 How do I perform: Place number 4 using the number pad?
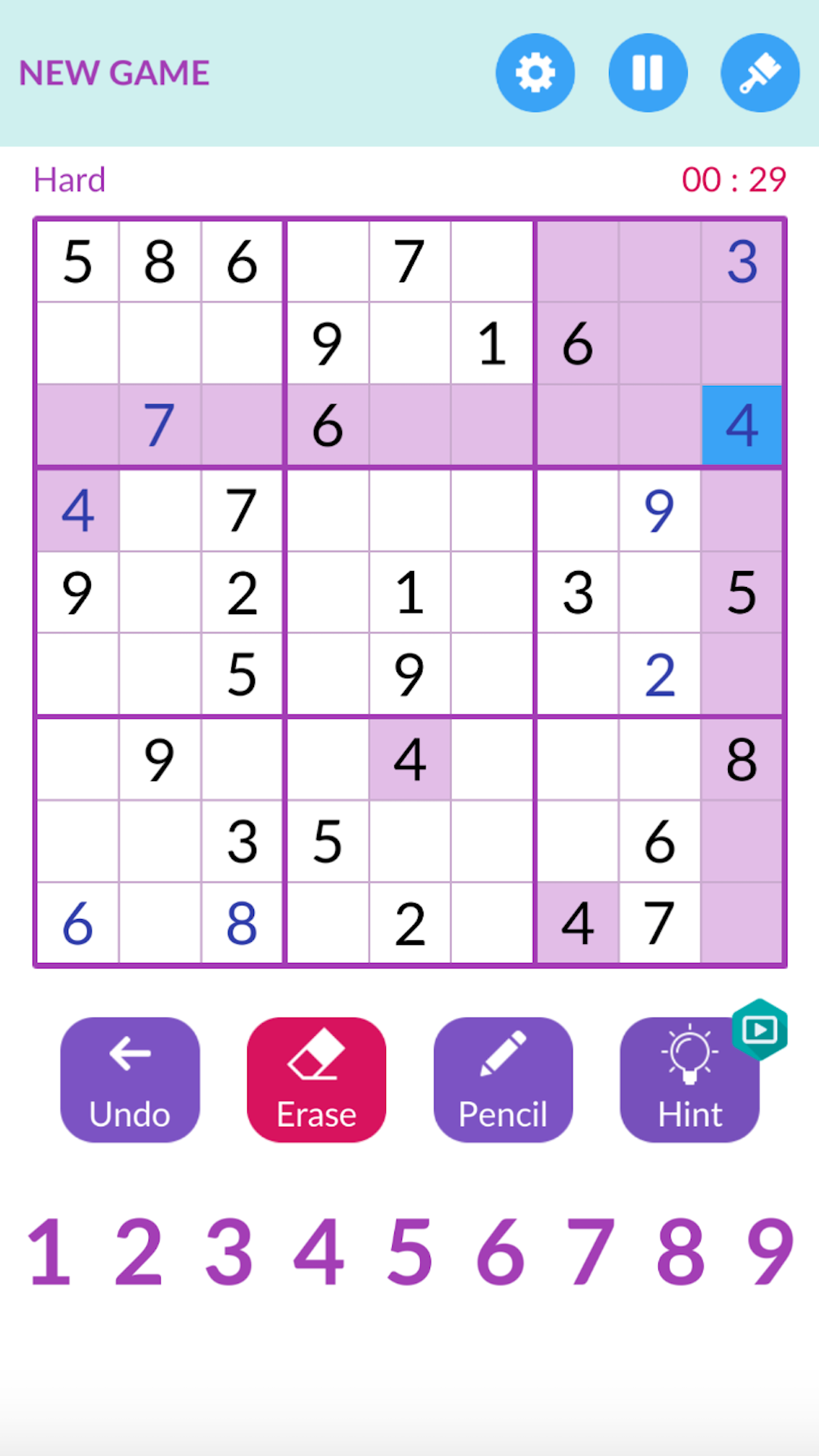tap(319, 1252)
